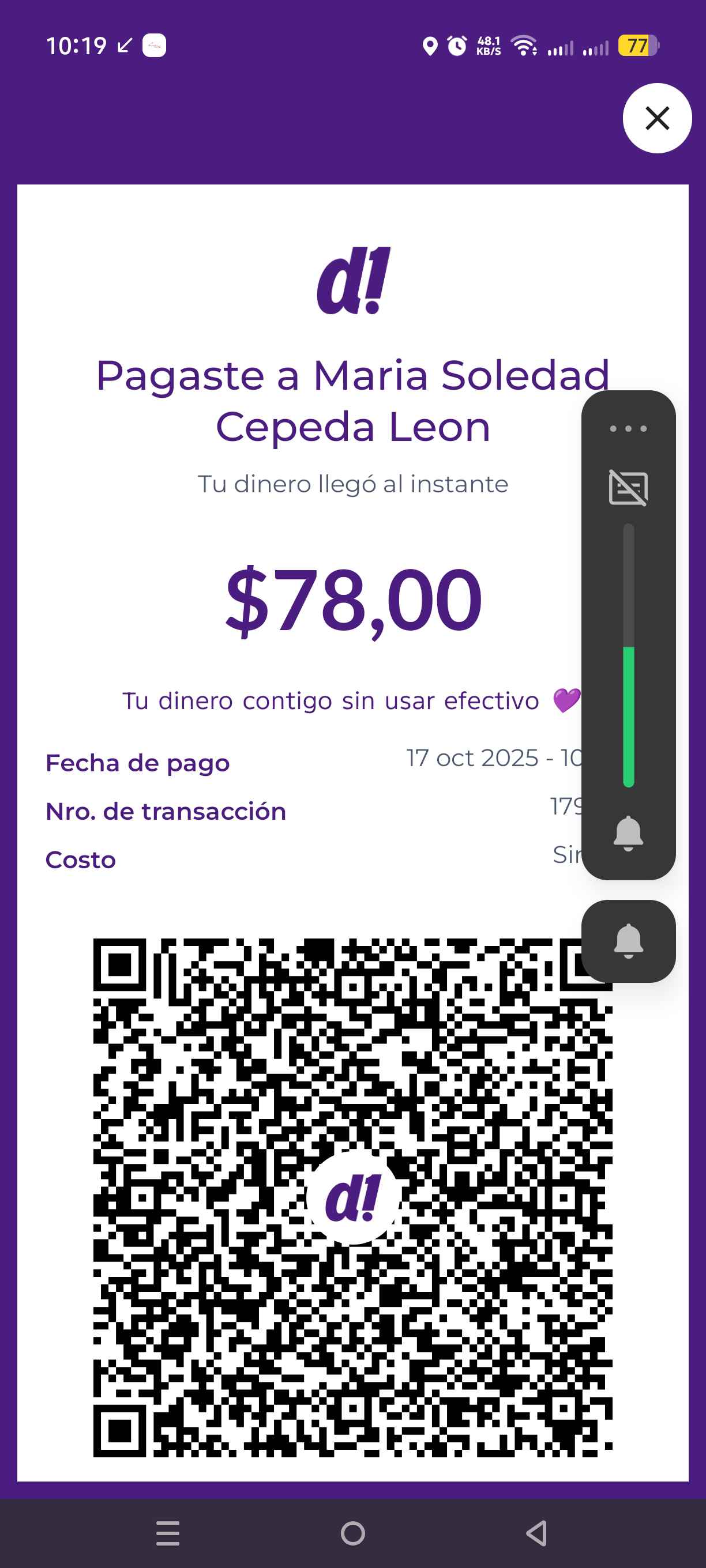Tap the bell icon under the volume slider
This screenshot has width=706, height=1568.
click(x=628, y=832)
